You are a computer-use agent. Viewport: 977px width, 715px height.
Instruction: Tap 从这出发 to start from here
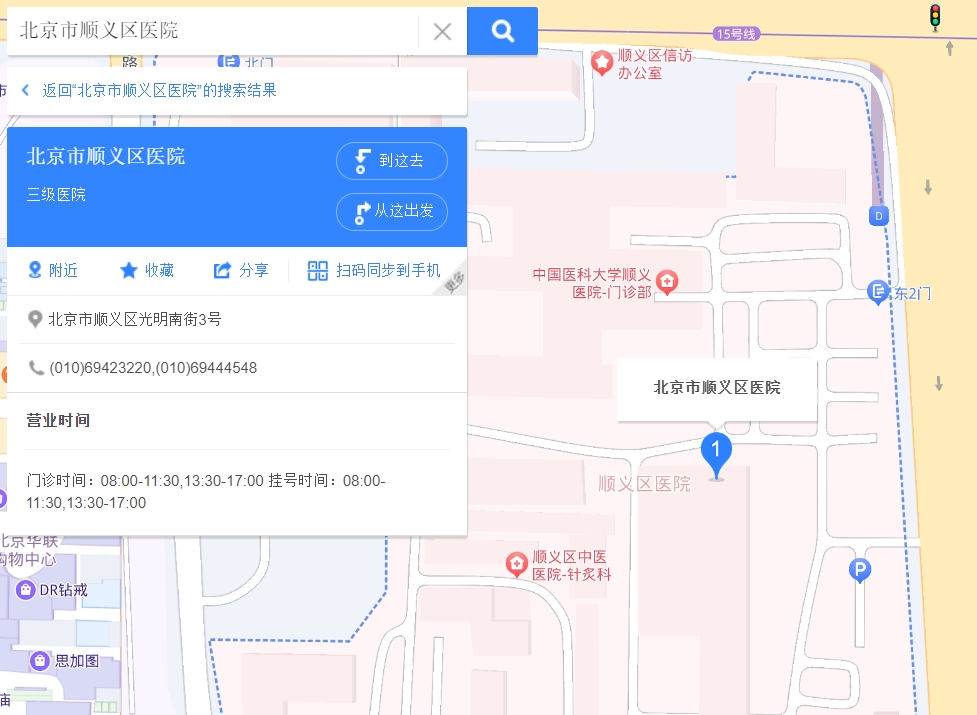tap(392, 212)
